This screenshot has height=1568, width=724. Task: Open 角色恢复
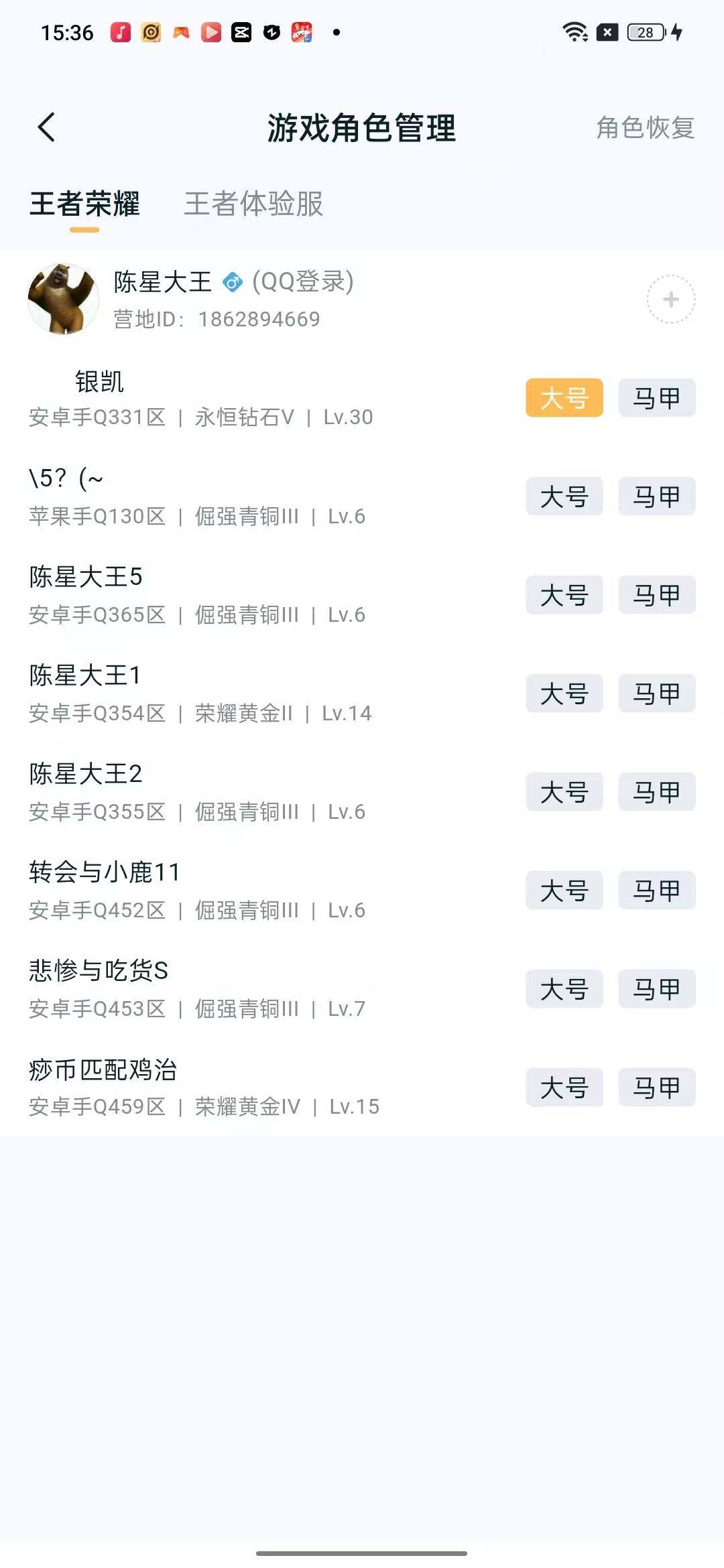[x=644, y=127]
